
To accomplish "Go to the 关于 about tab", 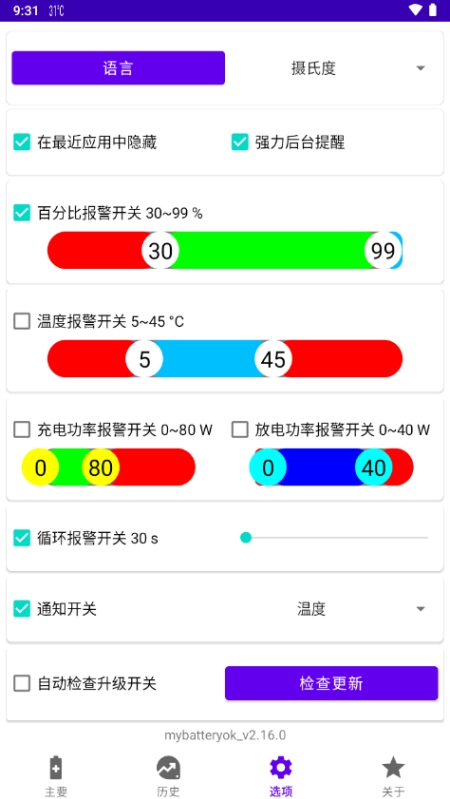I will 393,776.
